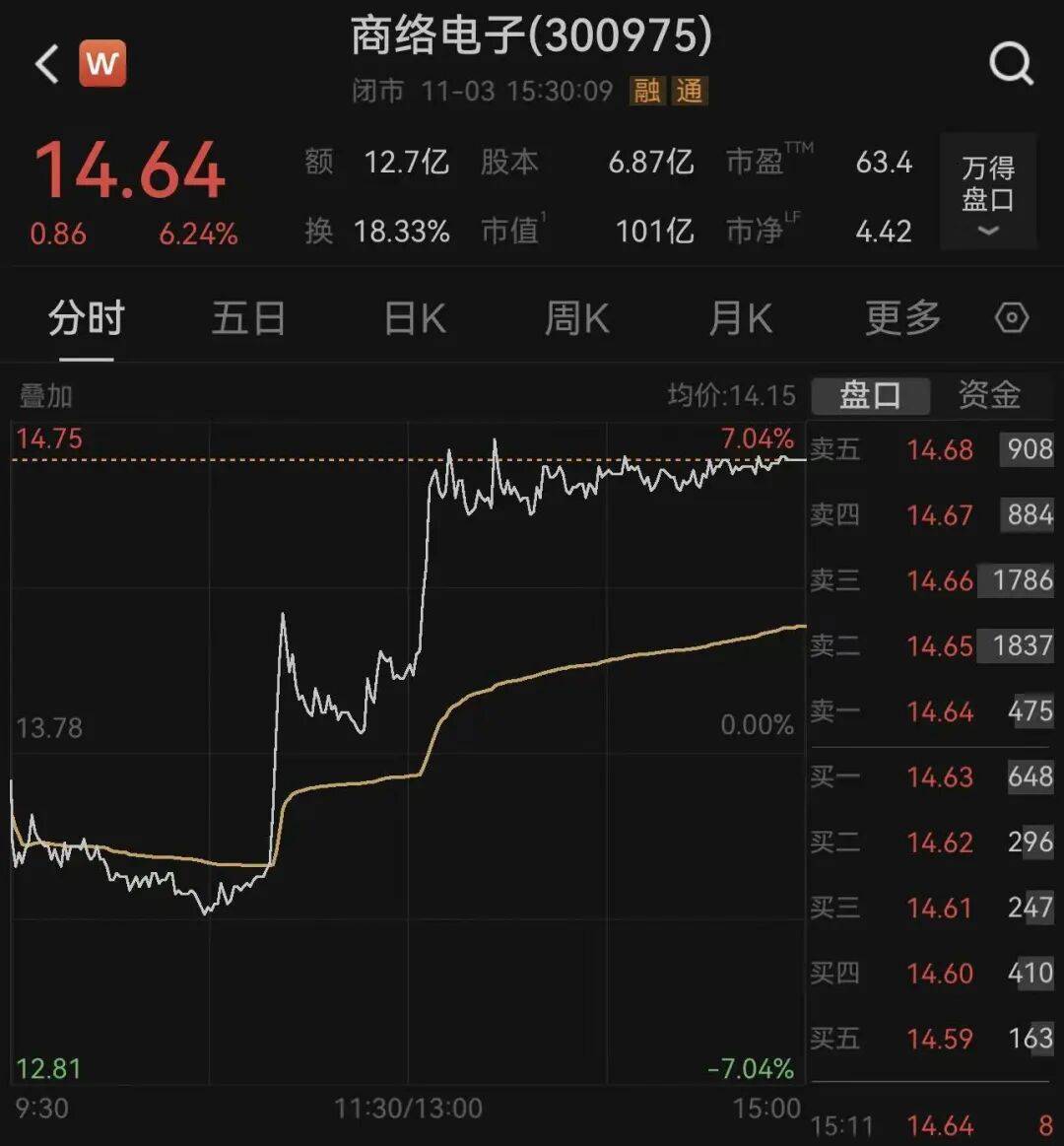Switch to the 月K chart tab
Viewport: 1064px width, 1146px height.
tap(740, 318)
